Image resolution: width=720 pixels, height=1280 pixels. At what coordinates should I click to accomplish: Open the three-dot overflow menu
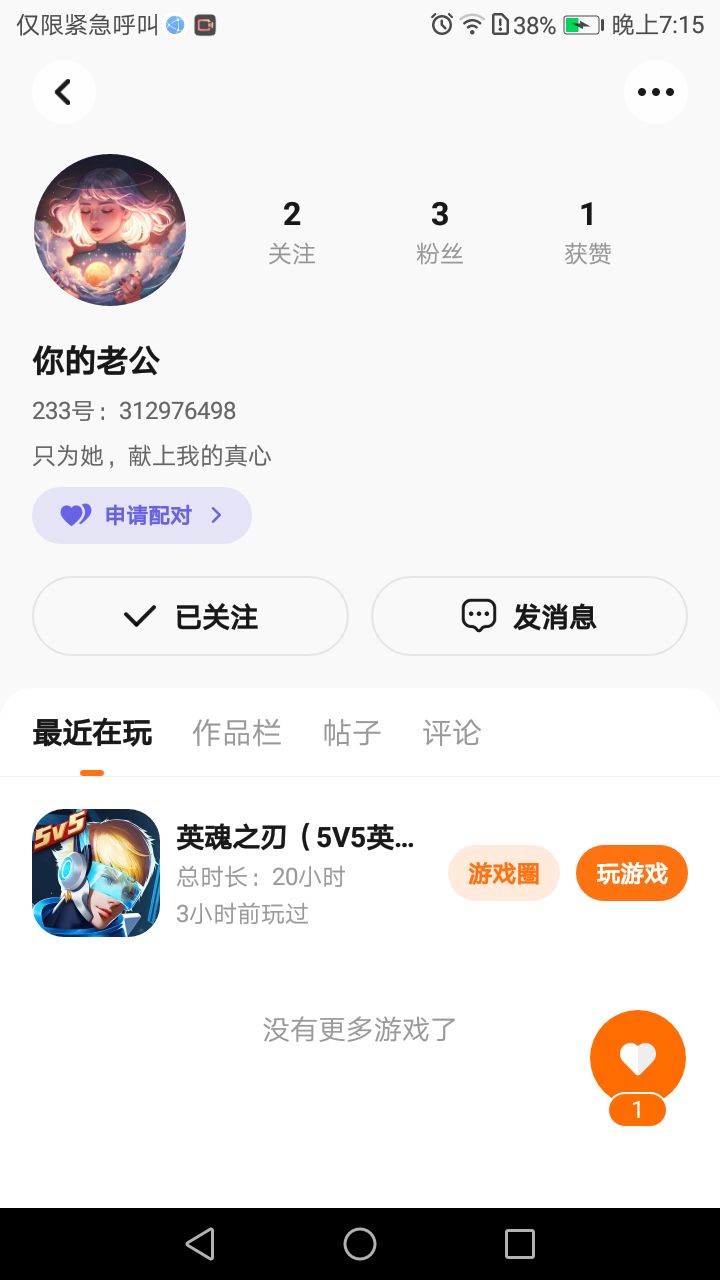point(655,92)
